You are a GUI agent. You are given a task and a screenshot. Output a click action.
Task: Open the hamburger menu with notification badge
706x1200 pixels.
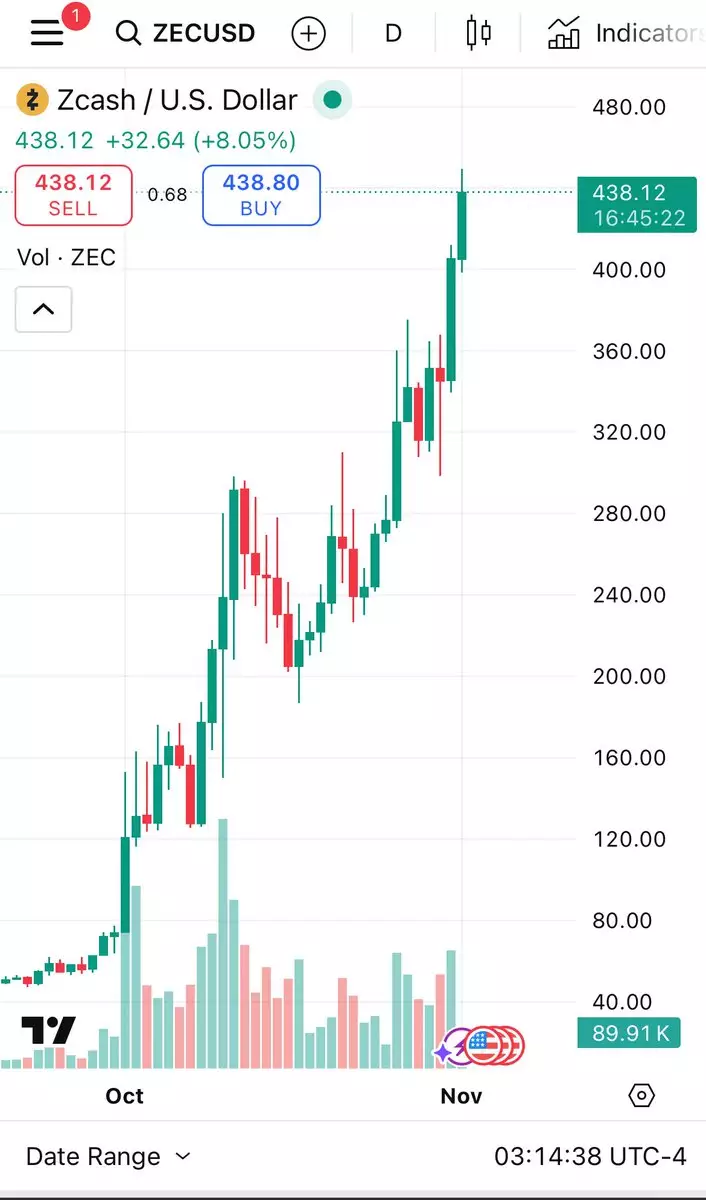[48, 32]
